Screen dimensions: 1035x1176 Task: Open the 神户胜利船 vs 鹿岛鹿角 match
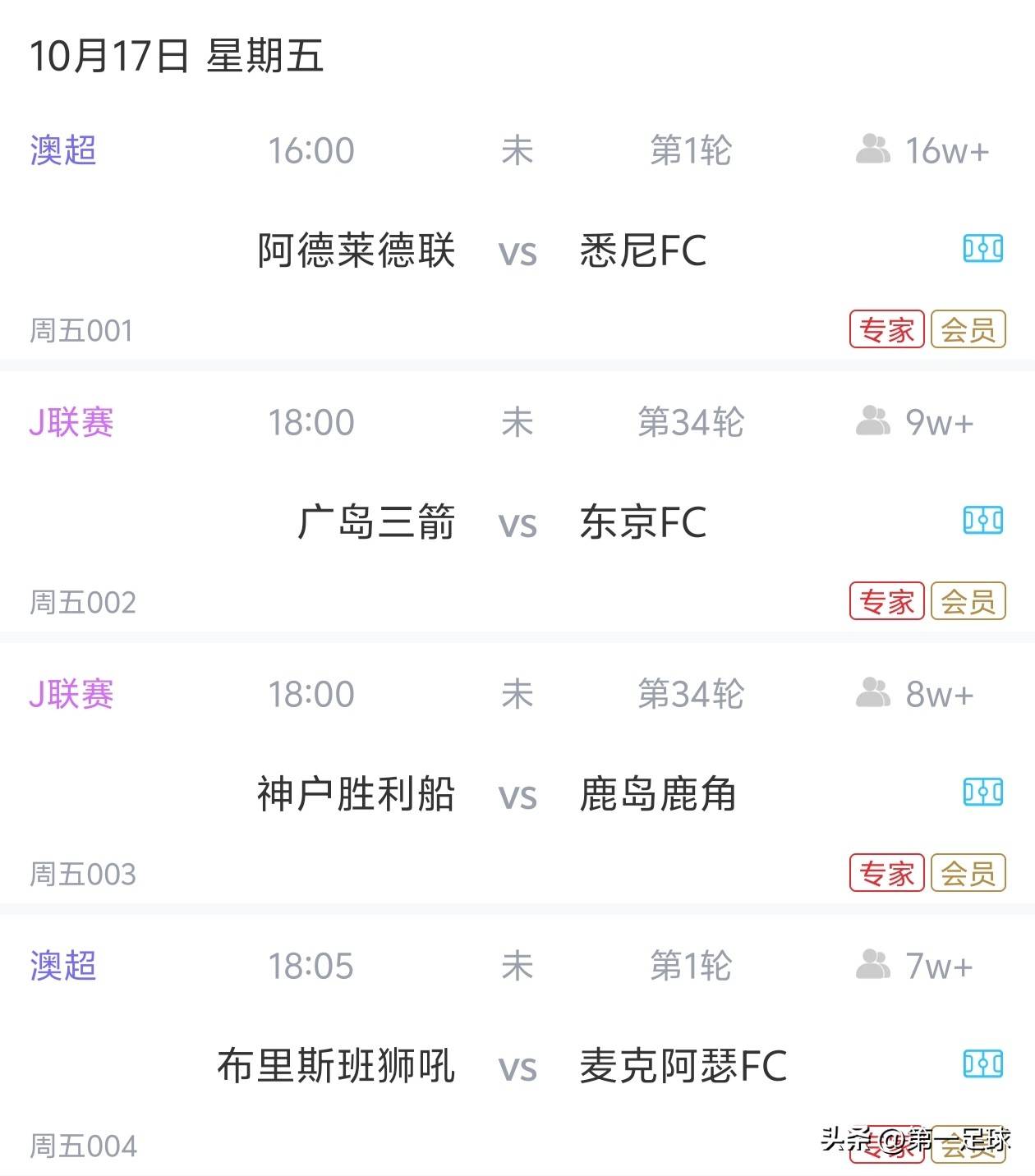pyautogui.click(x=517, y=794)
